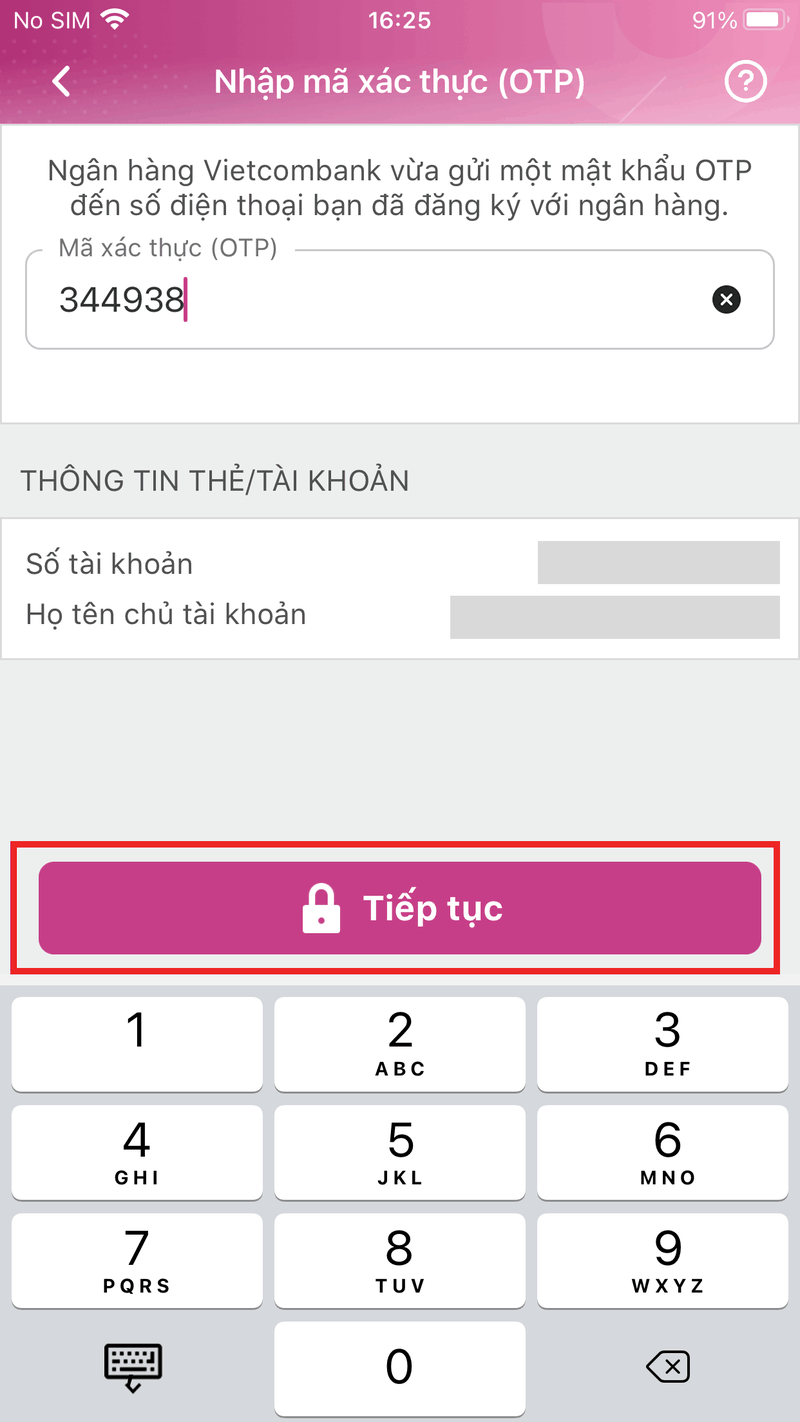The height and width of the screenshot is (1422, 800).
Task: Enter digit 3 on the keypad
Action: [x=667, y=1043]
